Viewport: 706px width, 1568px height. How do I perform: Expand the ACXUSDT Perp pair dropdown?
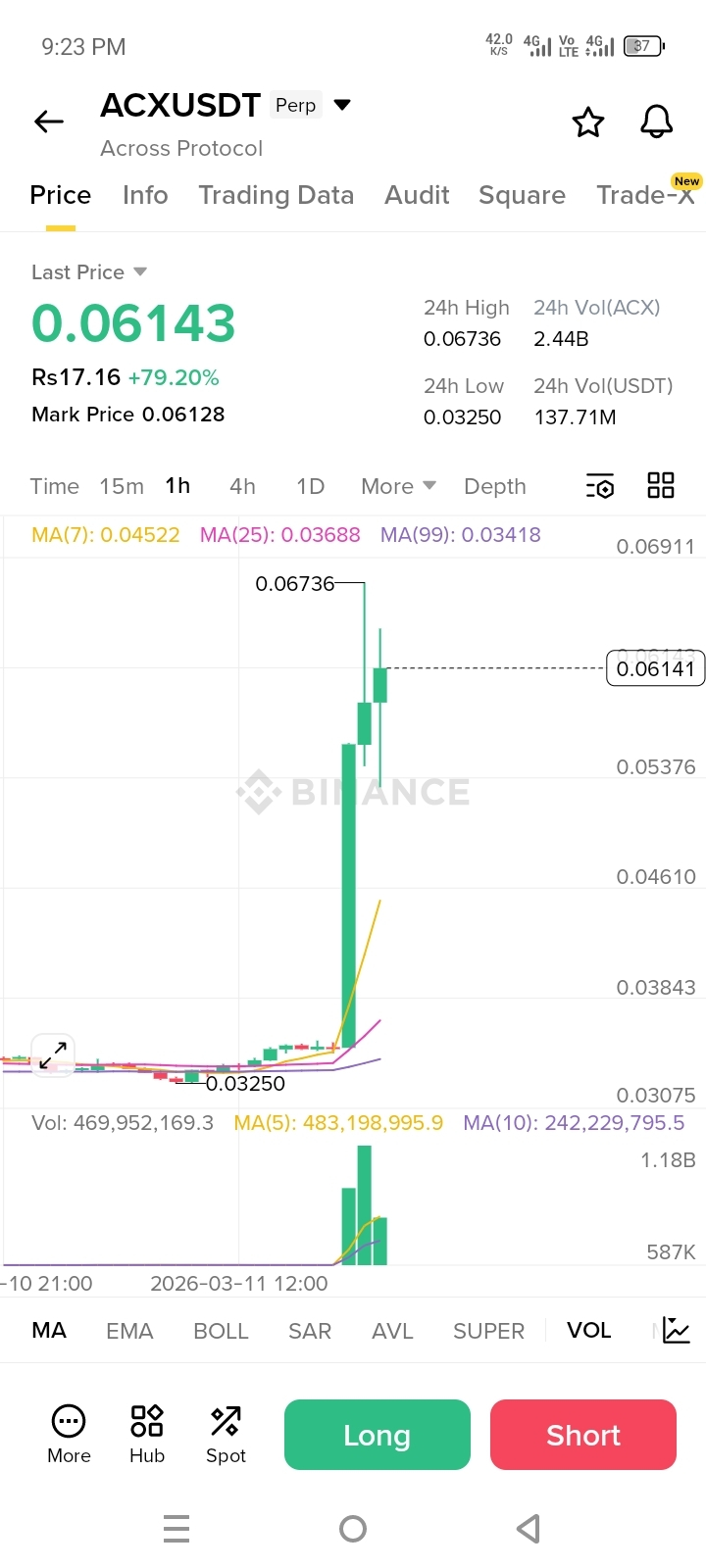pyautogui.click(x=342, y=105)
